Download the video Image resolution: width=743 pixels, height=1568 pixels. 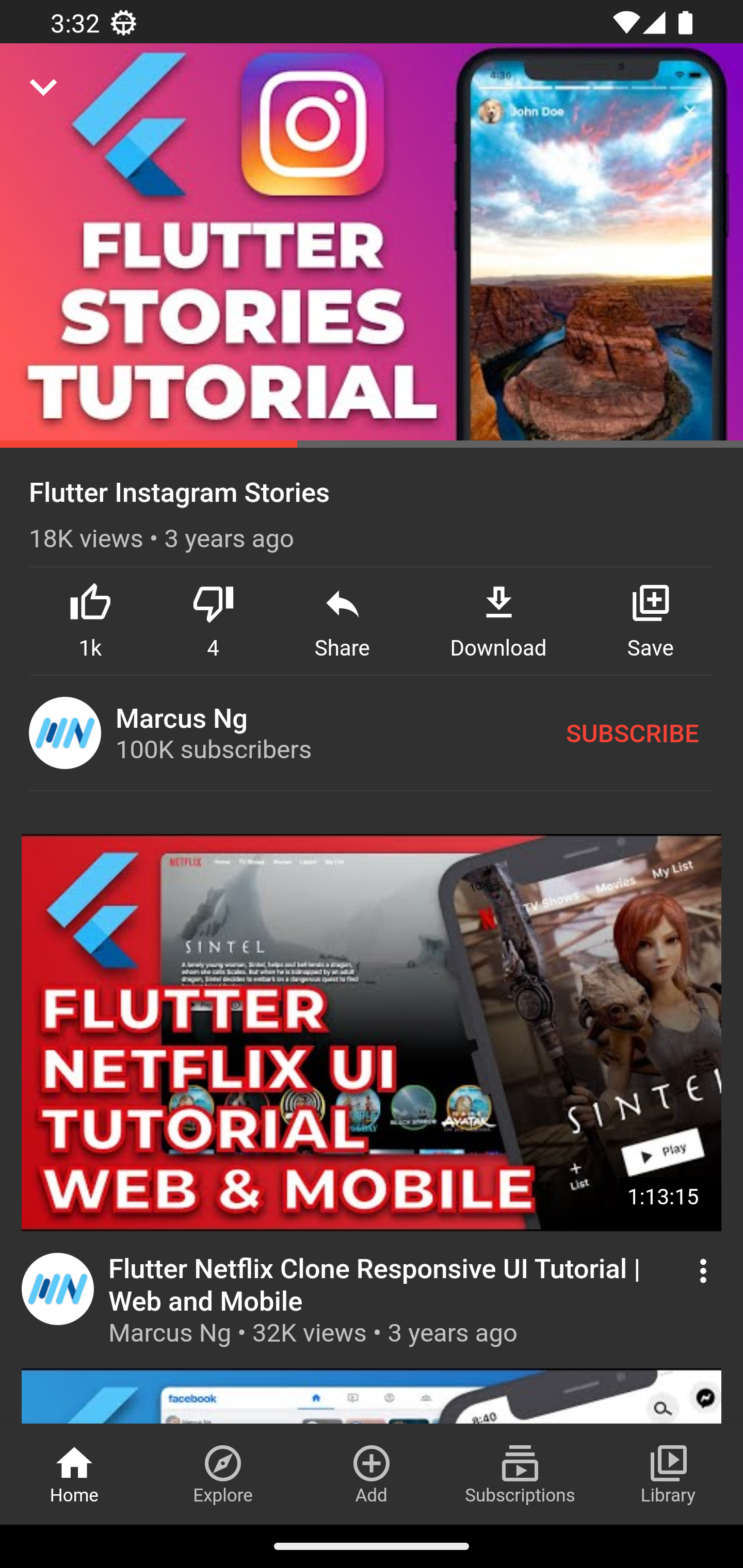(x=498, y=619)
